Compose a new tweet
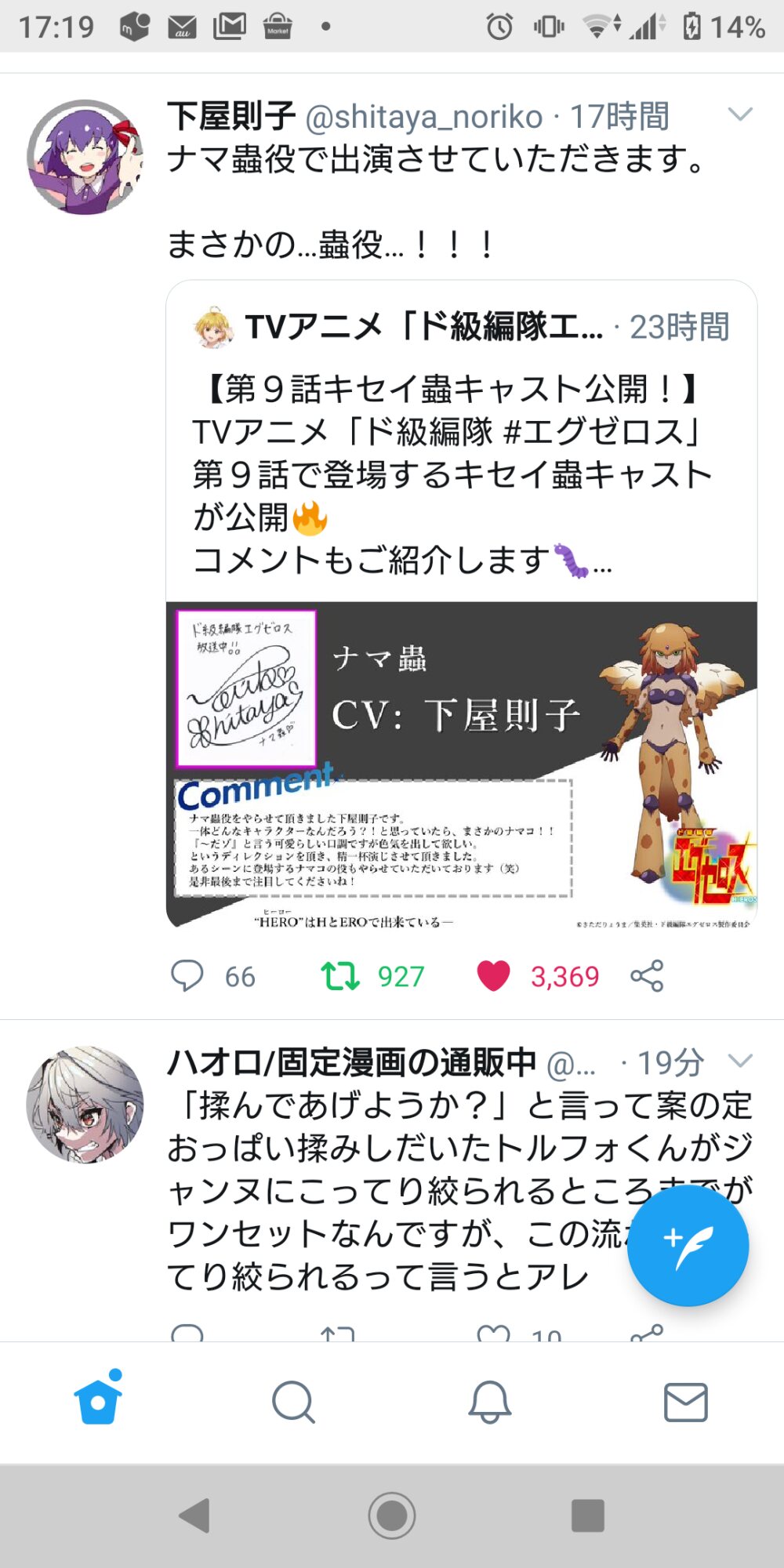784x1568 pixels. click(x=688, y=1245)
